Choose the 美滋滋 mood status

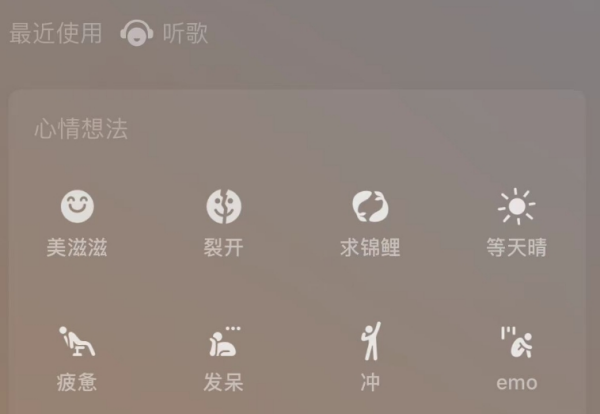77,222
